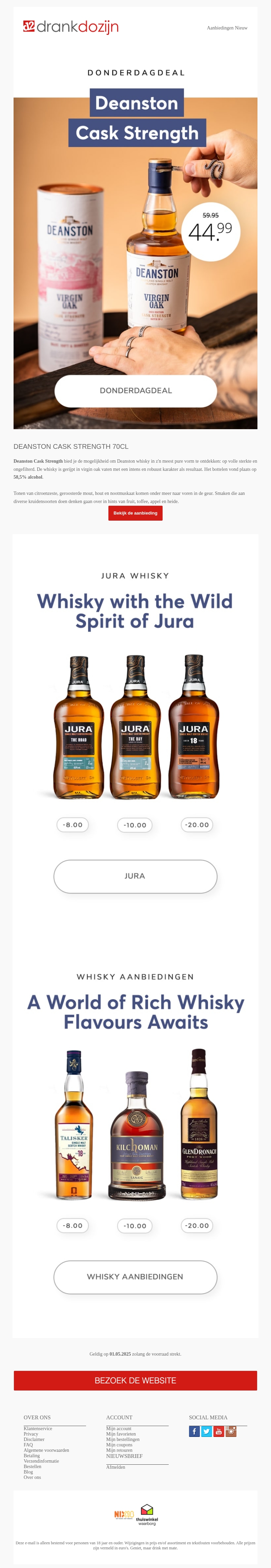Screen dimensions: 271x1568
Task: Go to Mijn bestellingen
Action: pos(122,1439)
